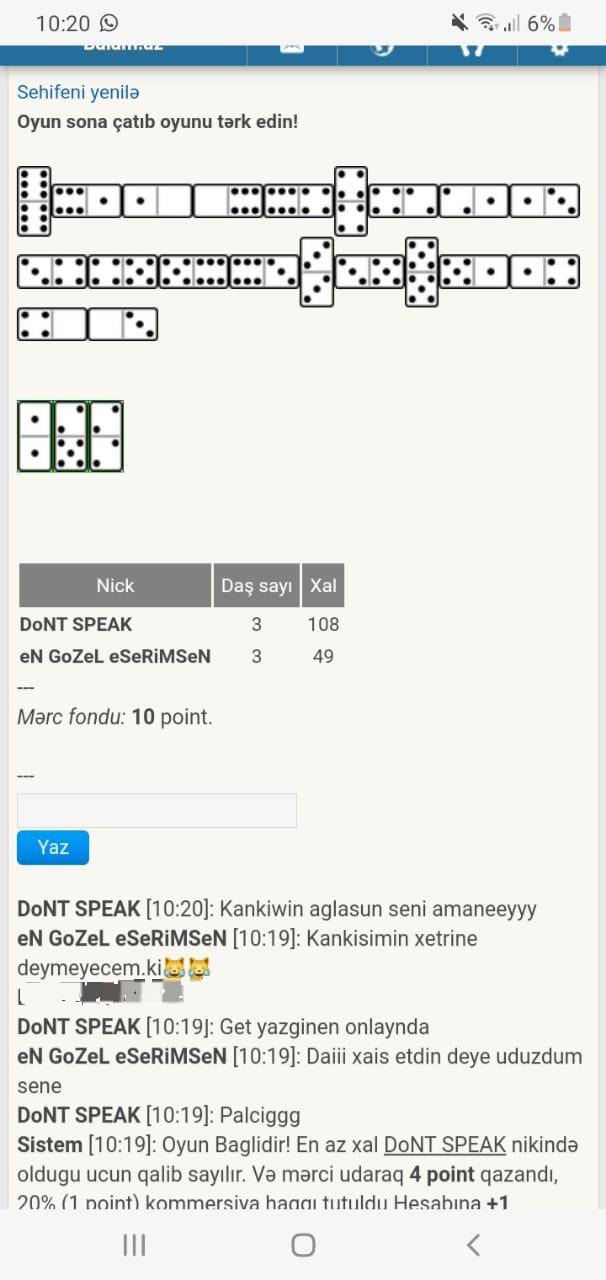Select the 2-2 domino in hand
606x1280 pixels.
coord(106,436)
